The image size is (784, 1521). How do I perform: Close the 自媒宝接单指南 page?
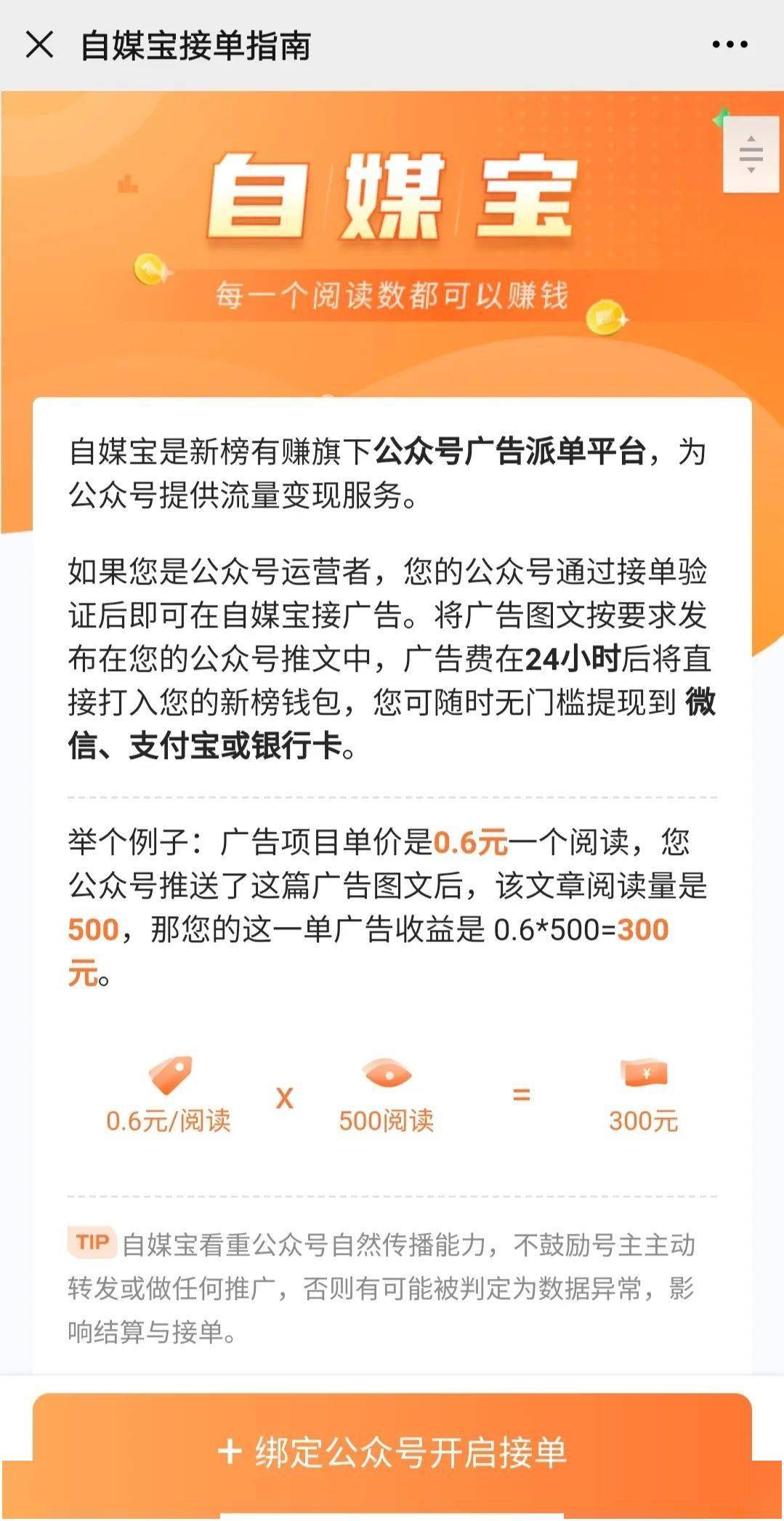(x=39, y=44)
